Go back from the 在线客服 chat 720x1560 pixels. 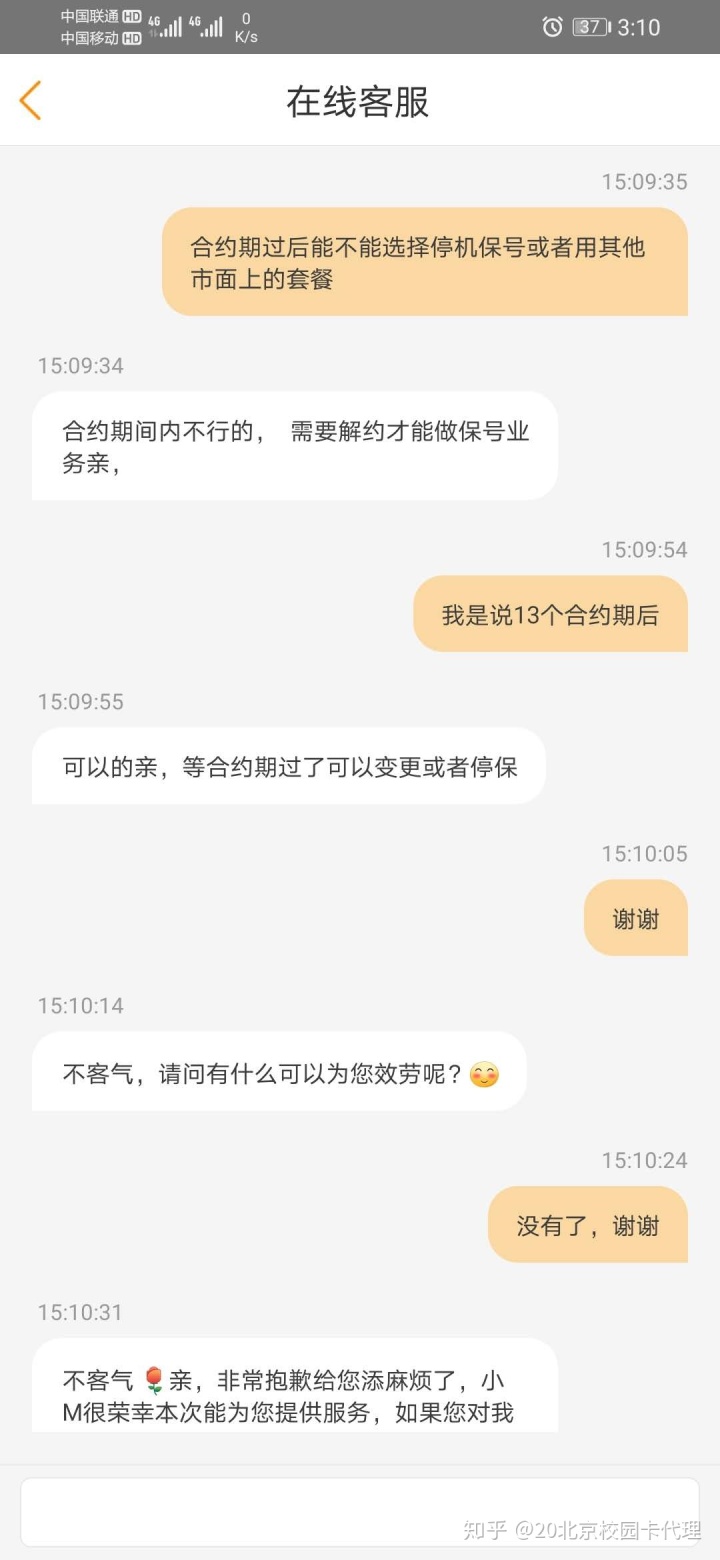pyautogui.click(x=30, y=101)
